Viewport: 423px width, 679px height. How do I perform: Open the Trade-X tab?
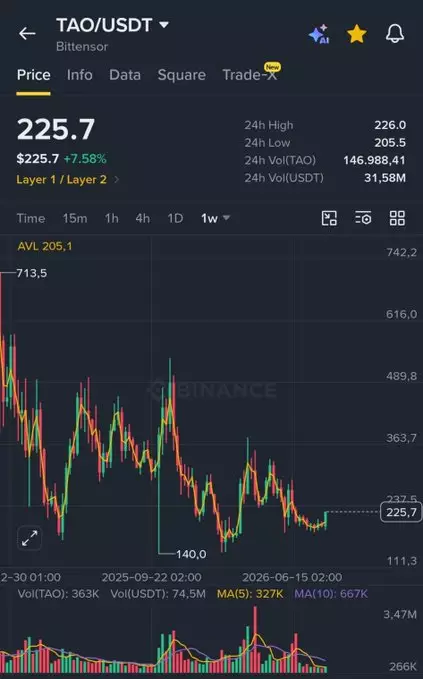coord(251,74)
